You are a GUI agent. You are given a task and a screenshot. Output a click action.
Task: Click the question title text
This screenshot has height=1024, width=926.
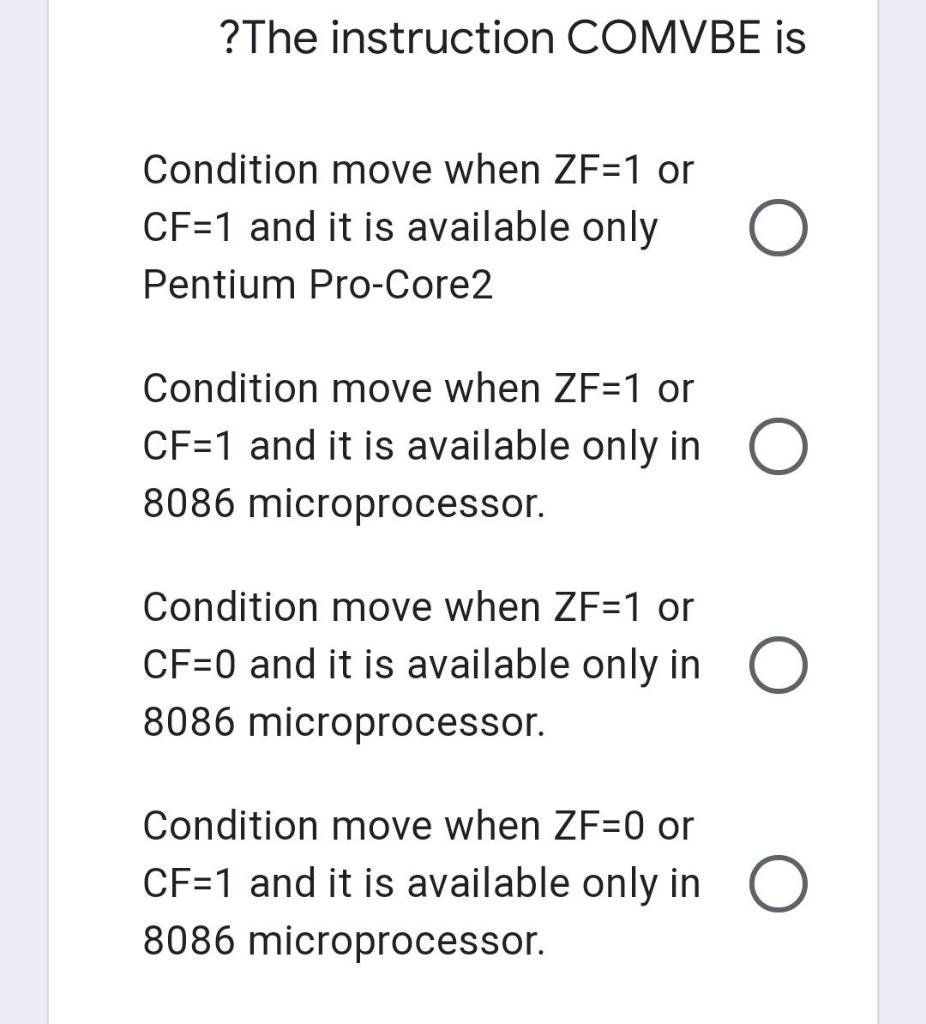[x=512, y=38]
